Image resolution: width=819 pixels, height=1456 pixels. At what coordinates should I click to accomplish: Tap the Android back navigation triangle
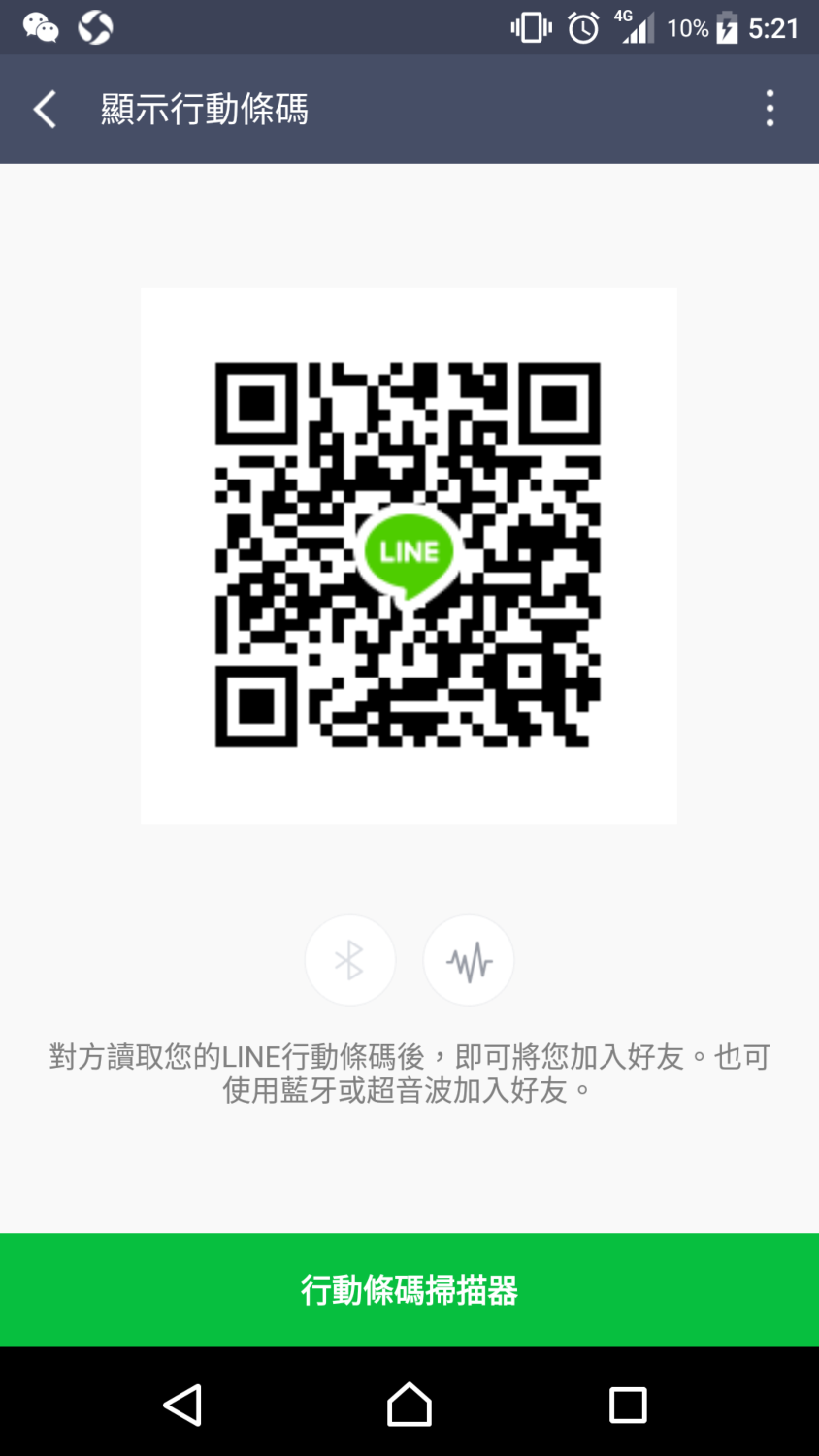(184, 1404)
